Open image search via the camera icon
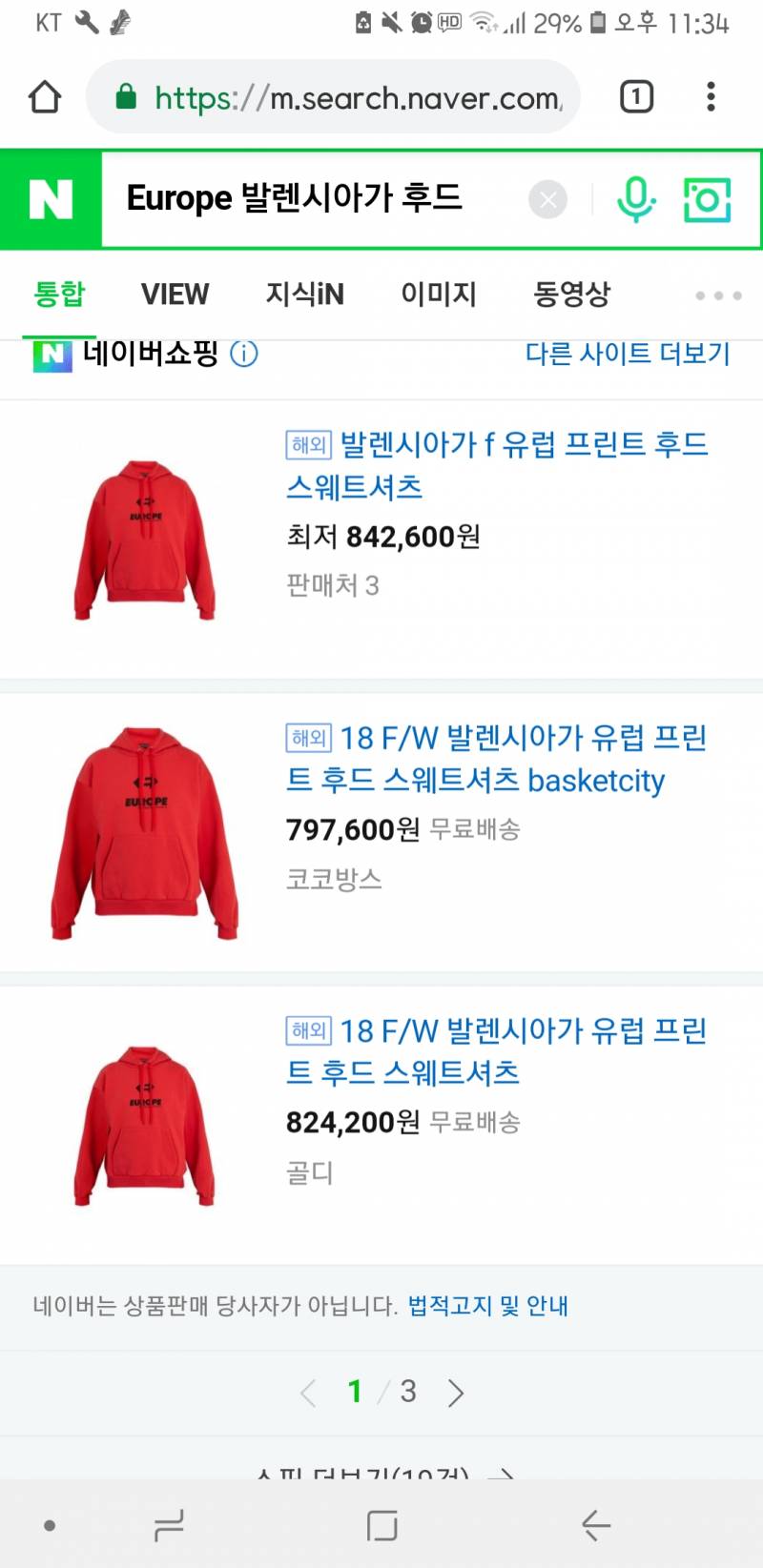Screen dimensions: 763x1568 click(706, 199)
